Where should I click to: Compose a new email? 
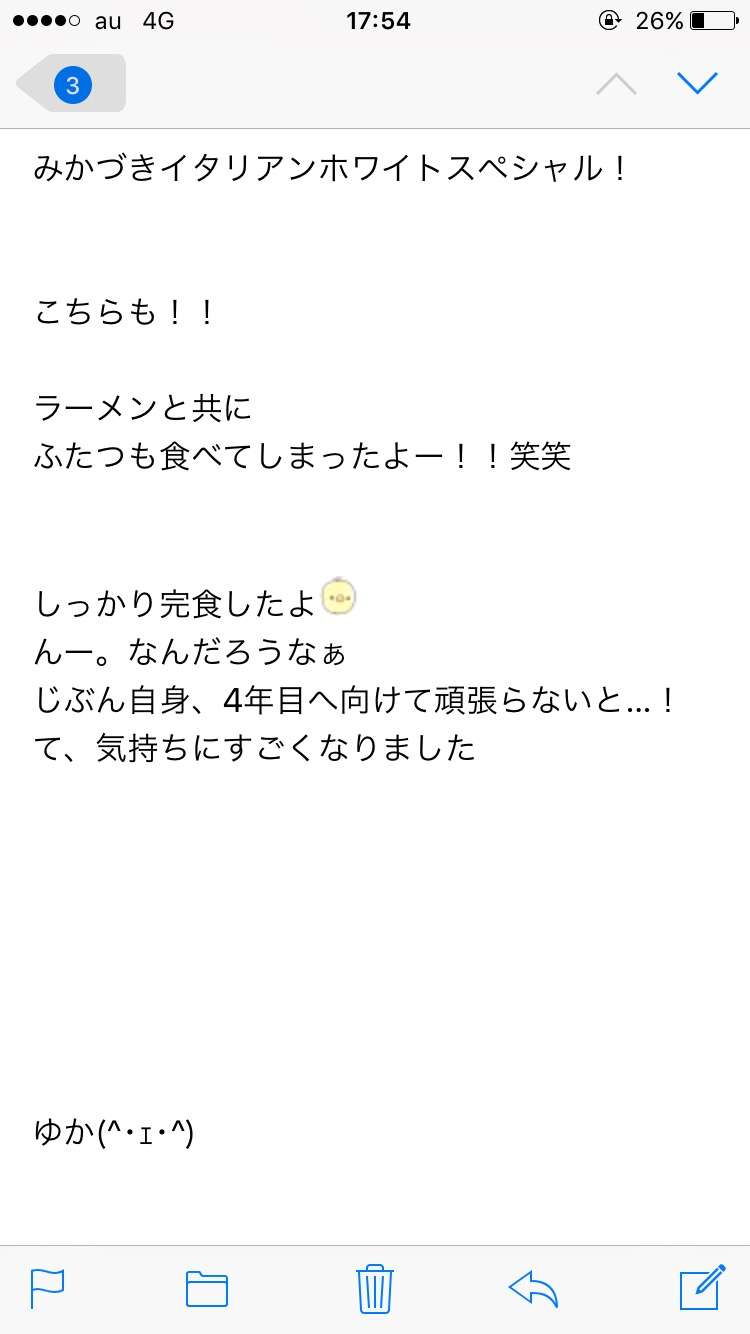[702, 1286]
